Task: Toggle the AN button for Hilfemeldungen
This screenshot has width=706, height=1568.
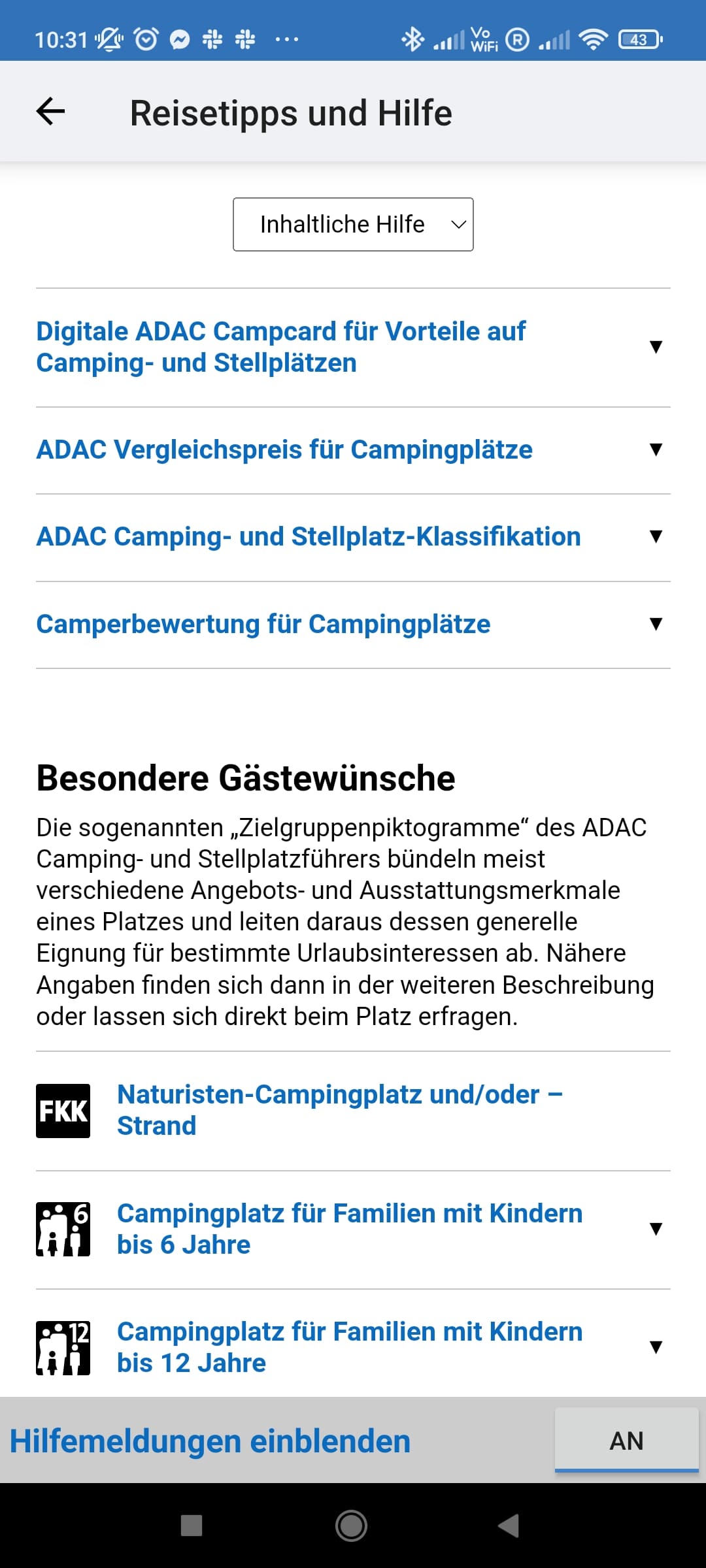Action: (x=627, y=1441)
